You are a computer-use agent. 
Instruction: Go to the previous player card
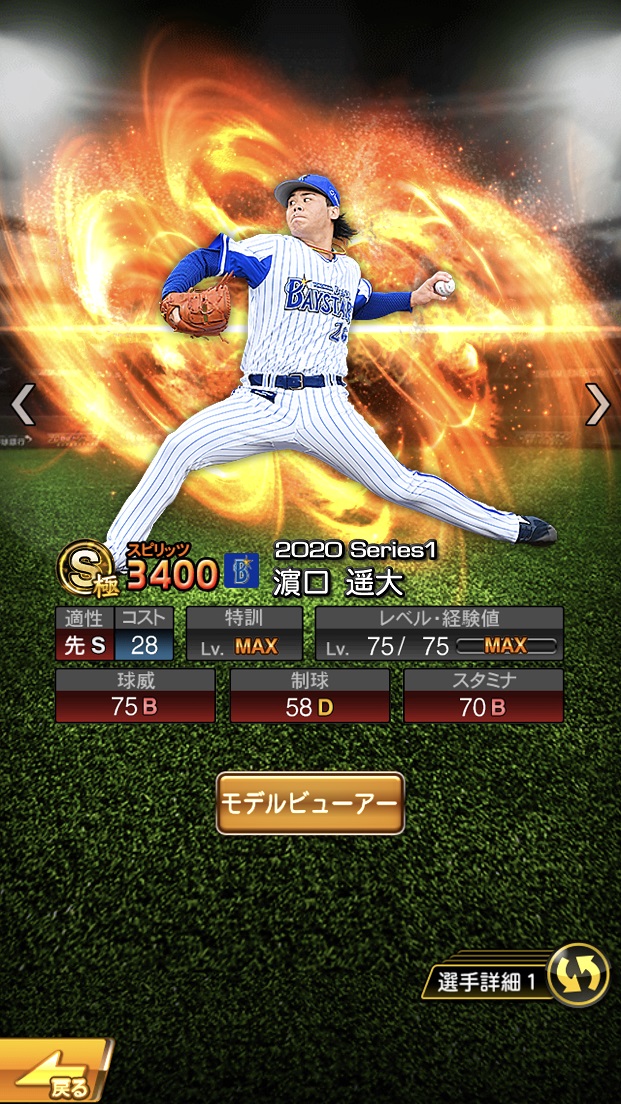22,404
